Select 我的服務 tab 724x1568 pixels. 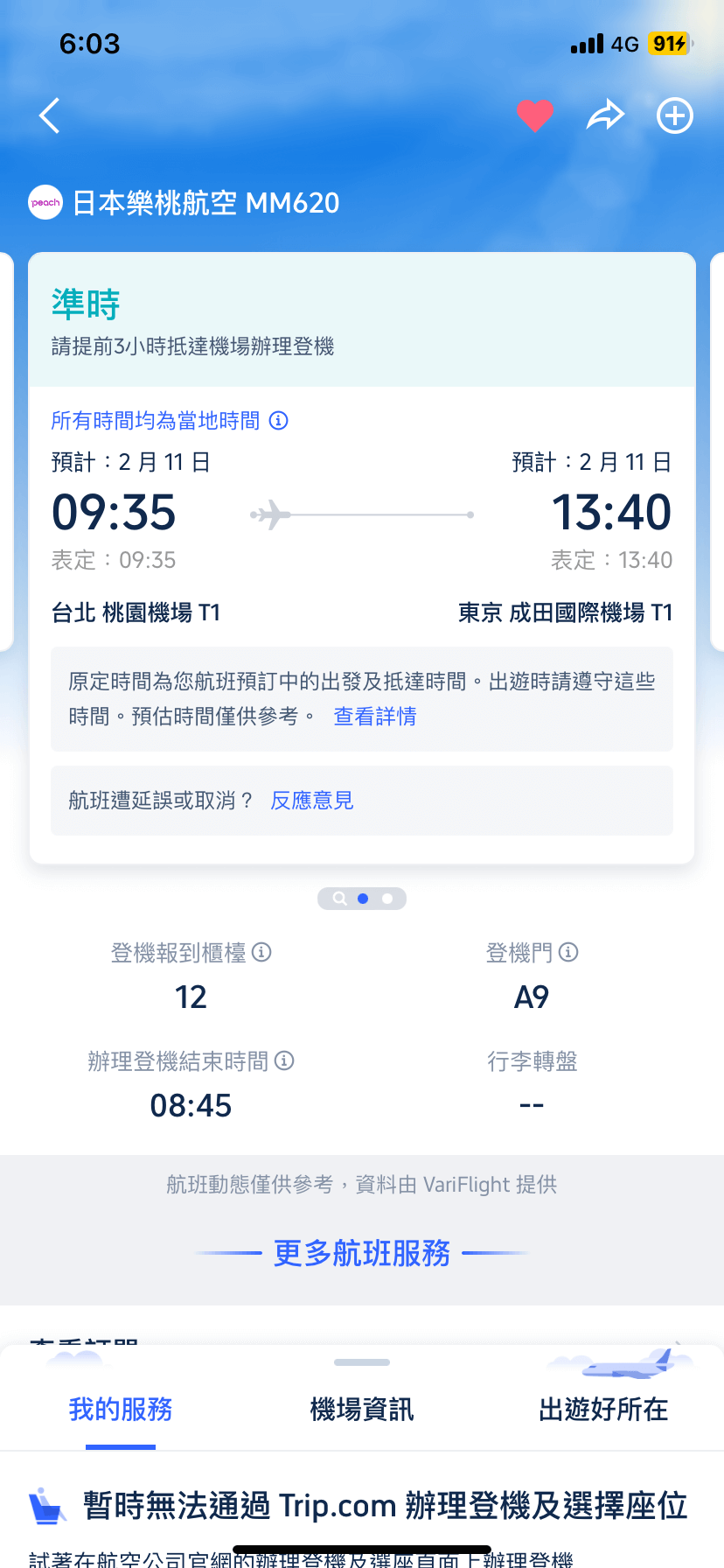click(x=121, y=1409)
